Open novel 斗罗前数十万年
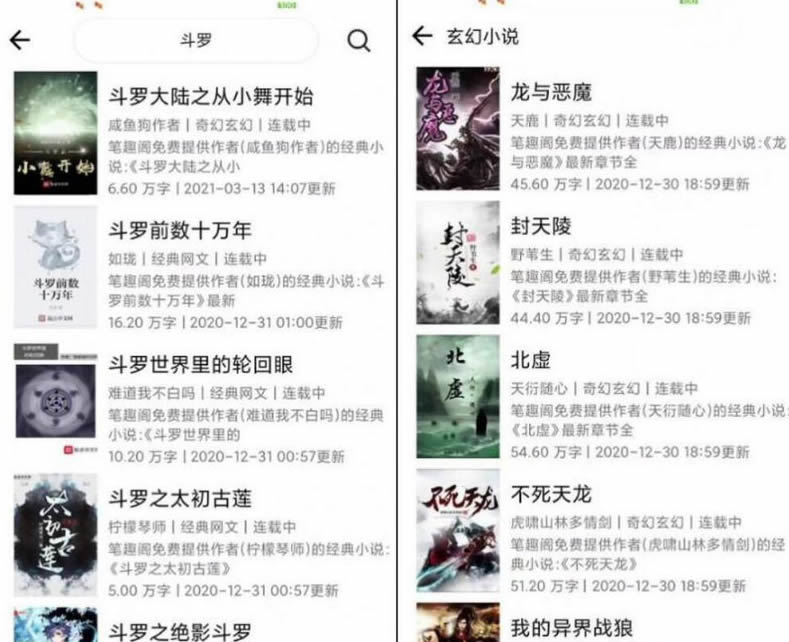 (180, 231)
